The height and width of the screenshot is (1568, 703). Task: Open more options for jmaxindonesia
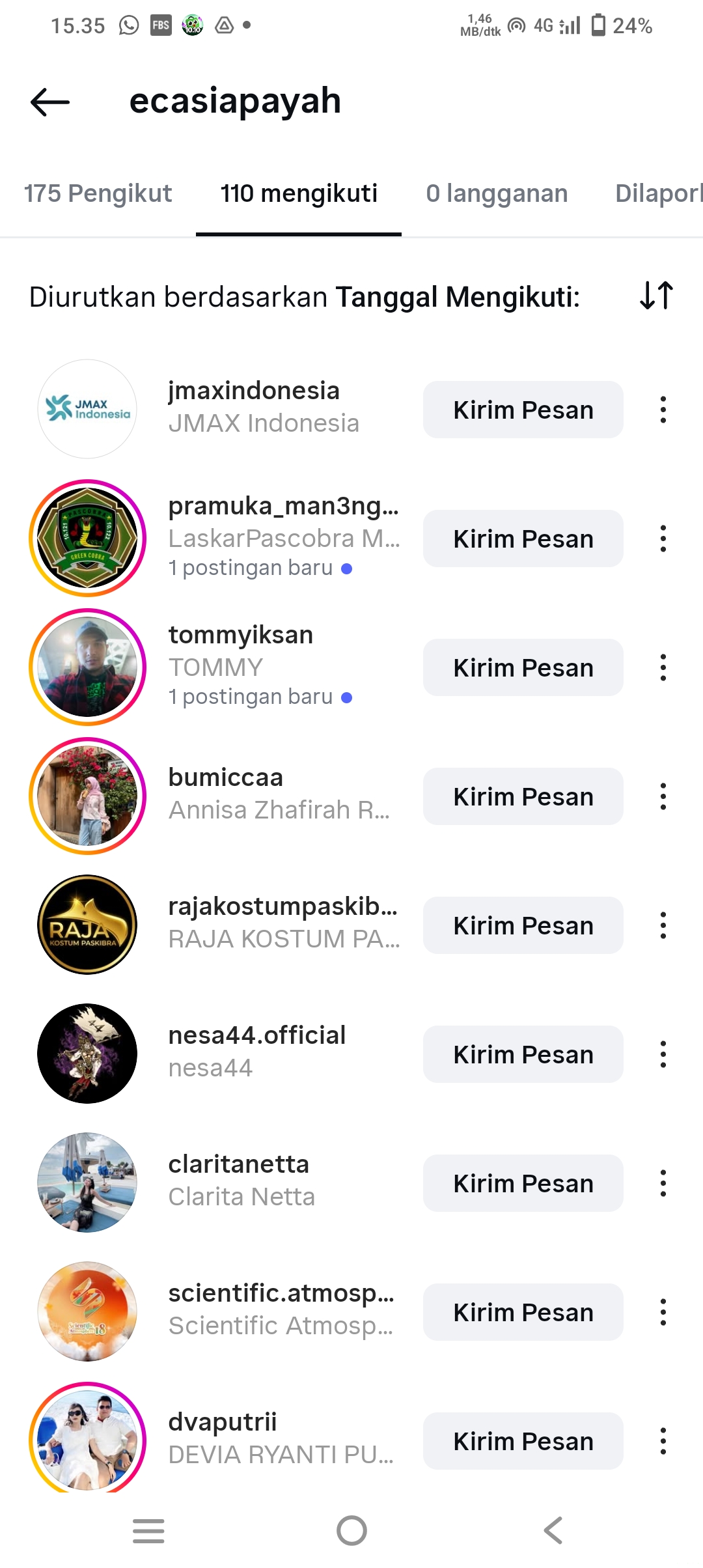(663, 410)
